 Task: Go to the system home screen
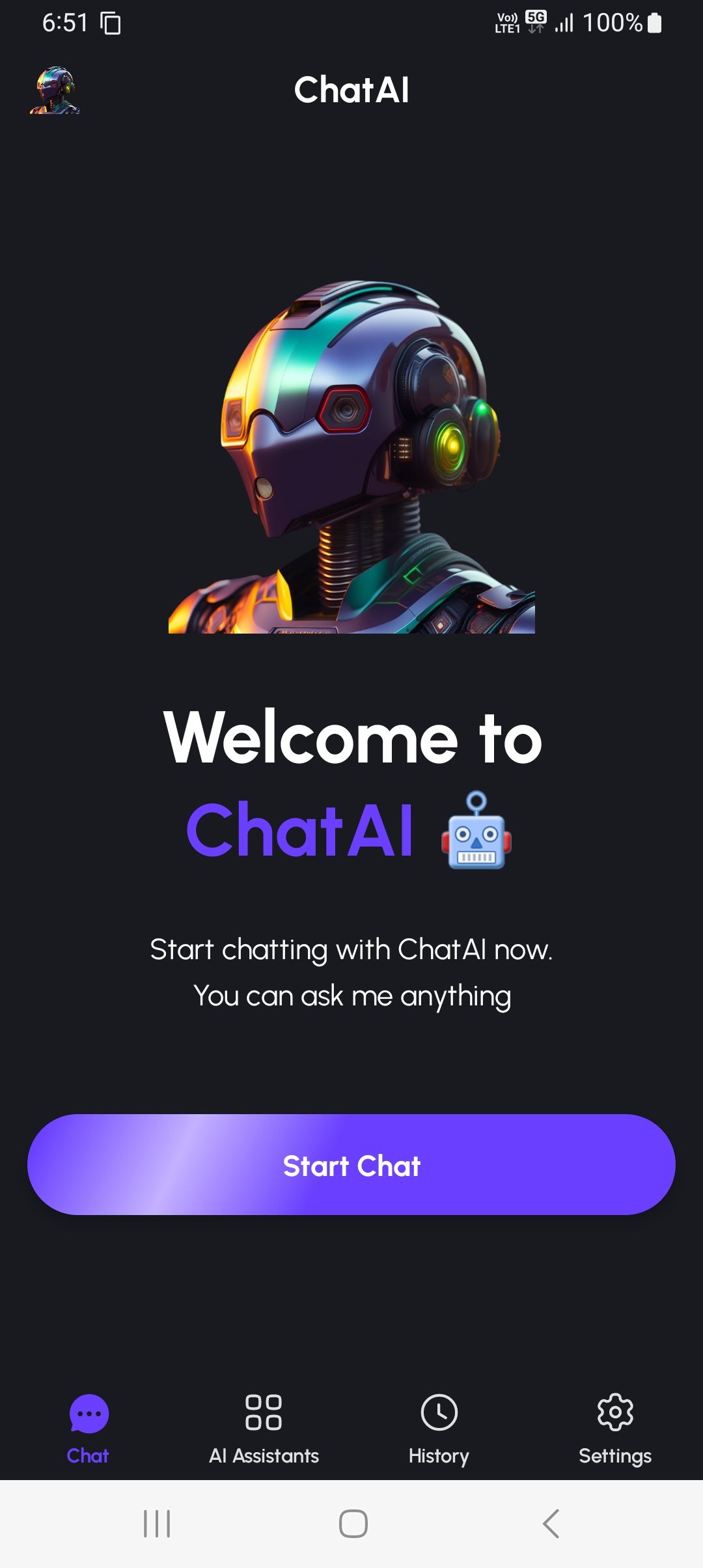[x=353, y=1524]
